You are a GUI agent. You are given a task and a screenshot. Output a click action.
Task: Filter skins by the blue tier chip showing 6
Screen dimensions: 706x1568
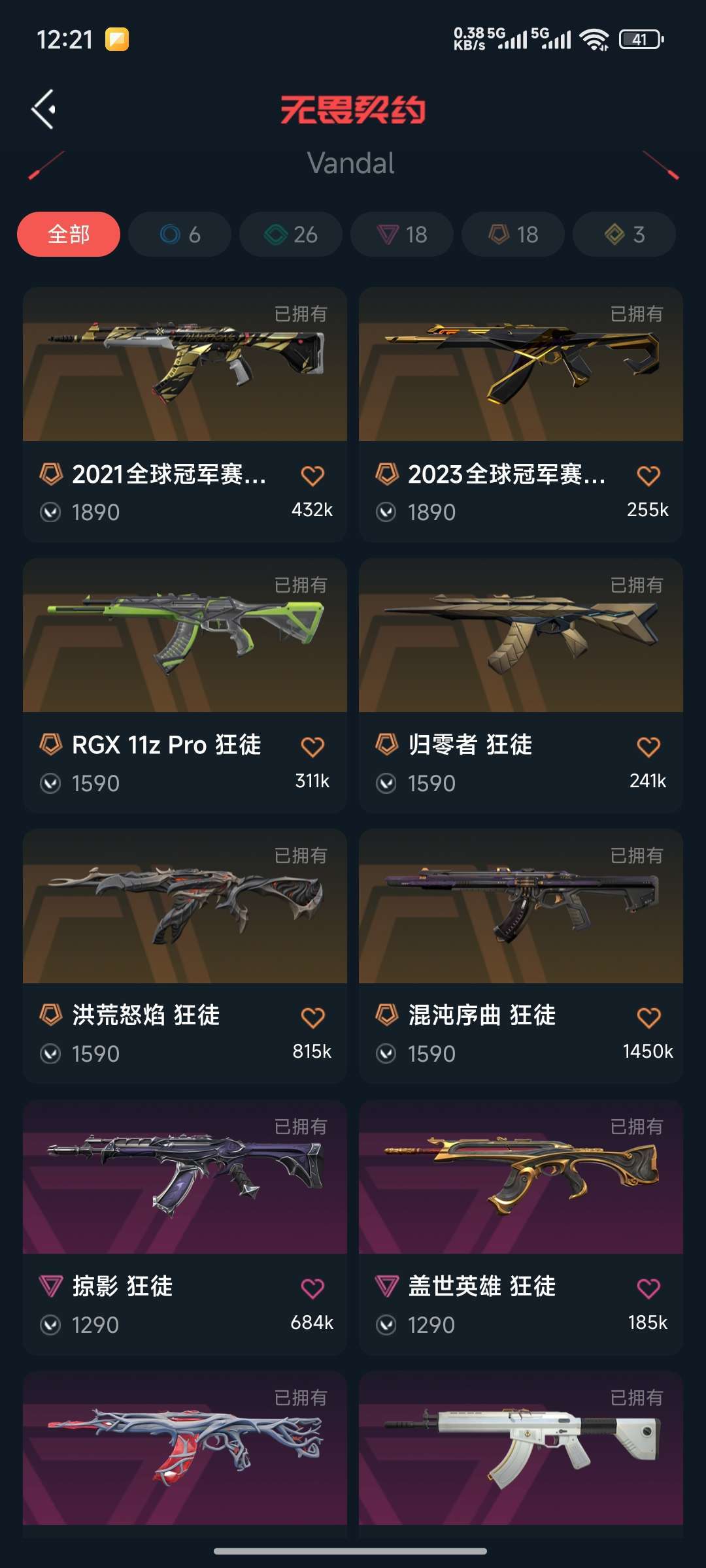(x=180, y=235)
